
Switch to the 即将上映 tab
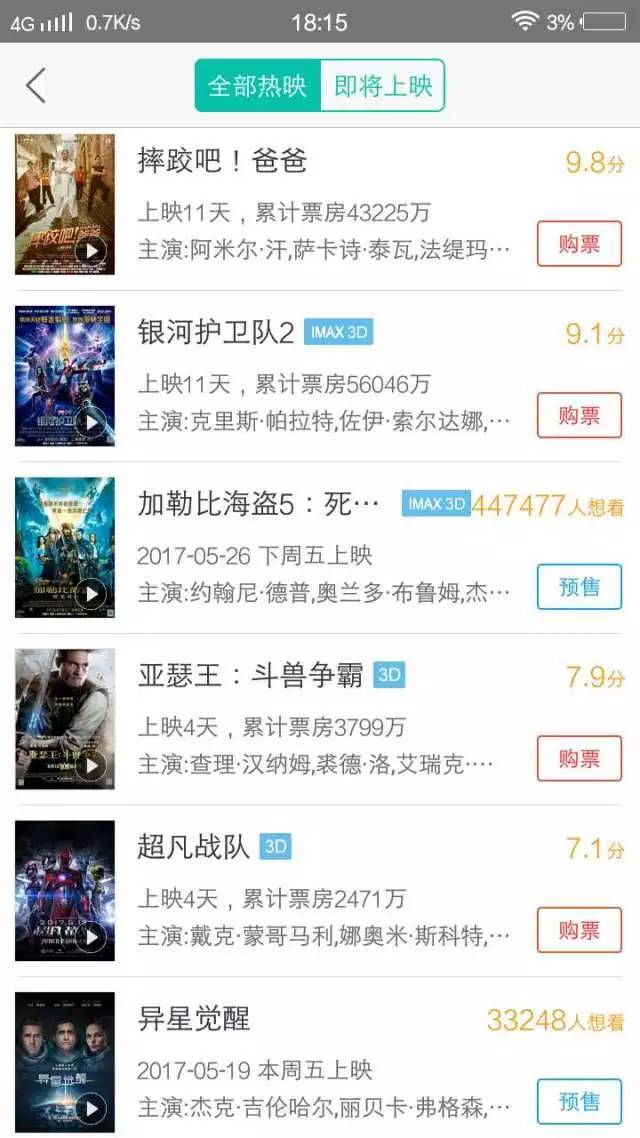383,86
